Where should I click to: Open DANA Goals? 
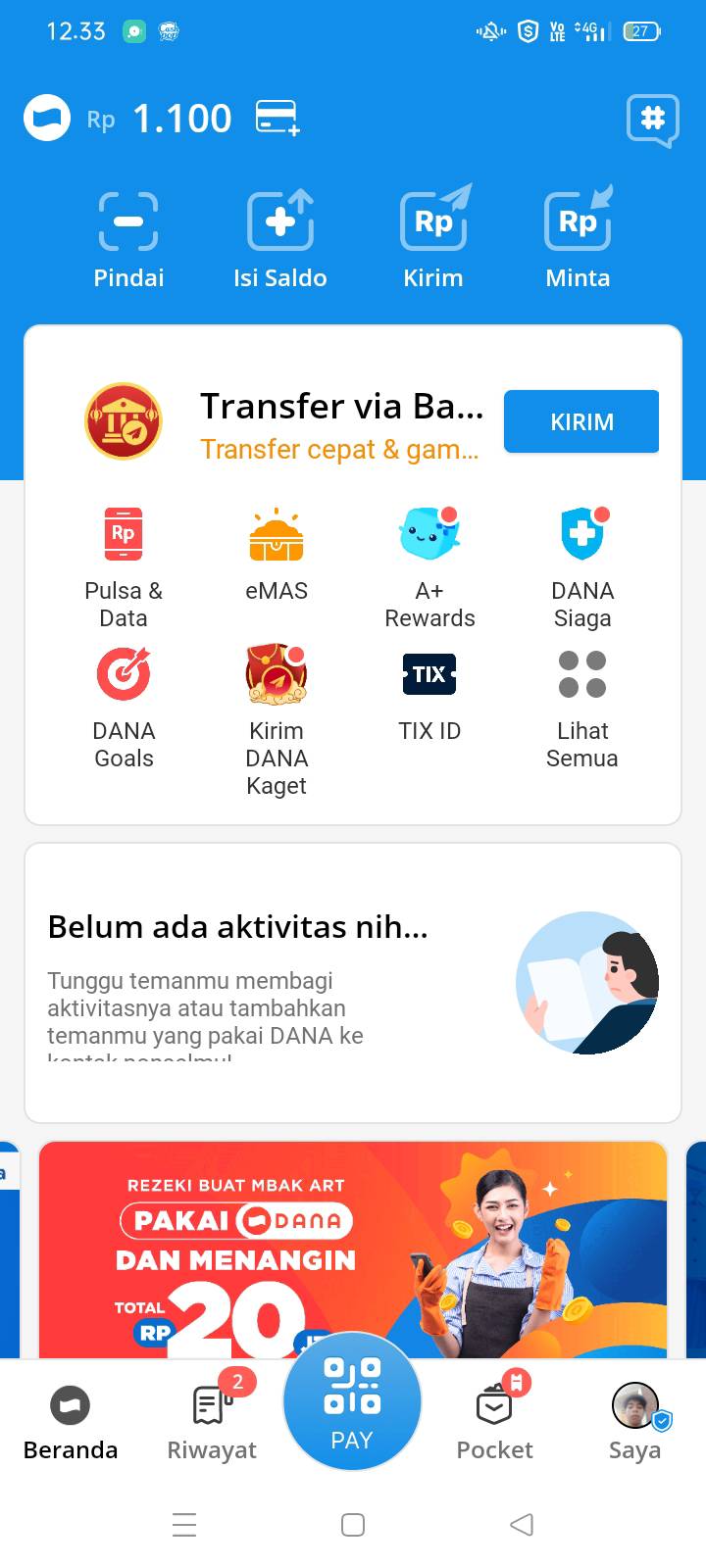click(x=124, y=708)
